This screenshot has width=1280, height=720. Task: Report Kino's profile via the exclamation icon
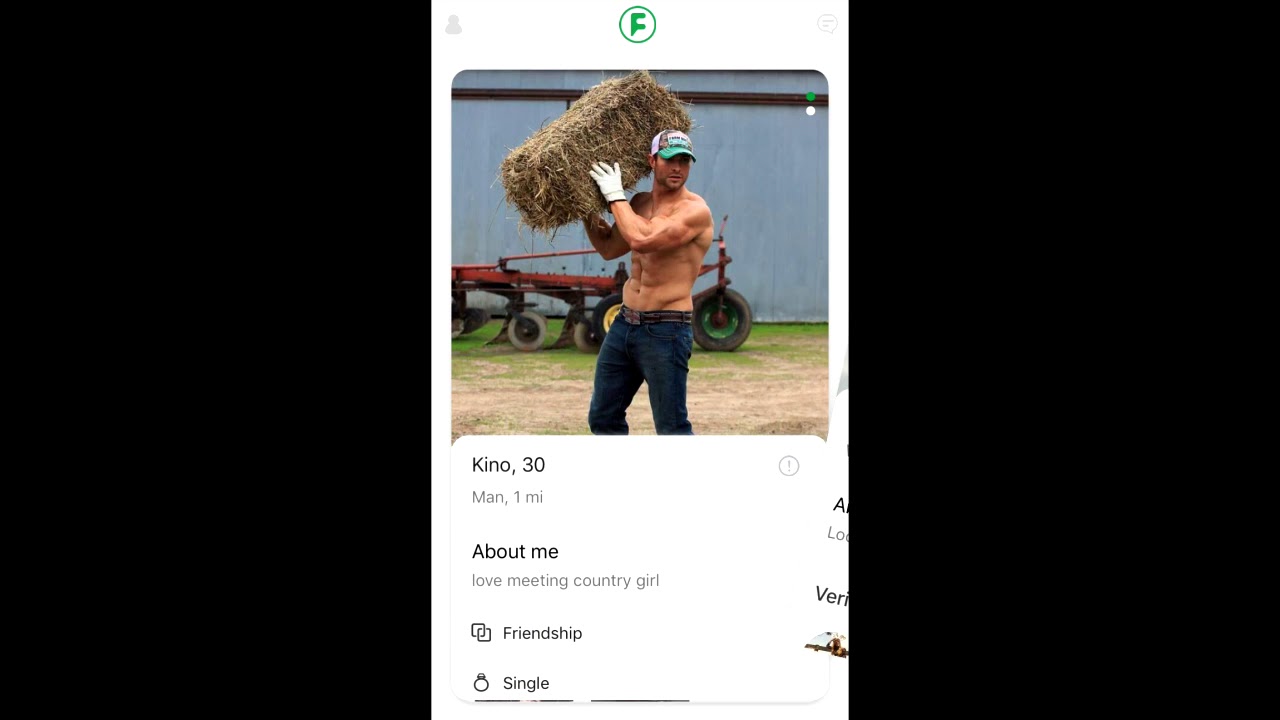tap(789, 466)
